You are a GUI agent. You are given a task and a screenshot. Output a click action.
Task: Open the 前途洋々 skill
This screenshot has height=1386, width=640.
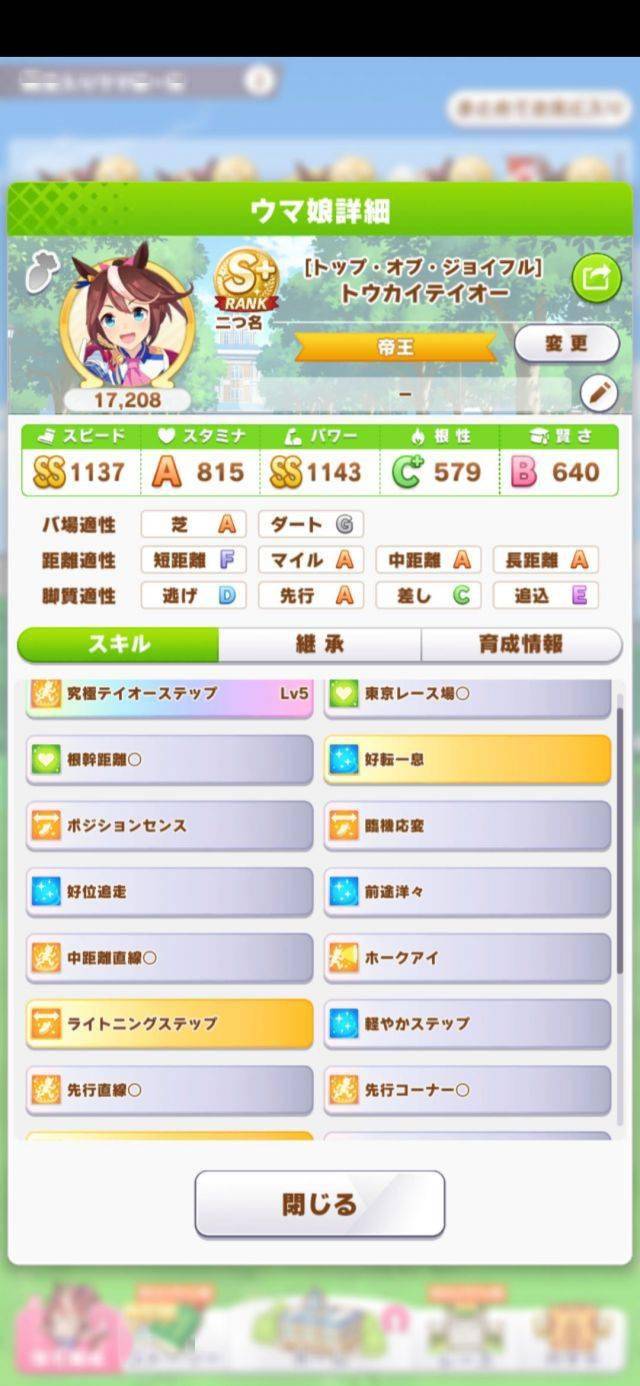(x=467, y=891)
